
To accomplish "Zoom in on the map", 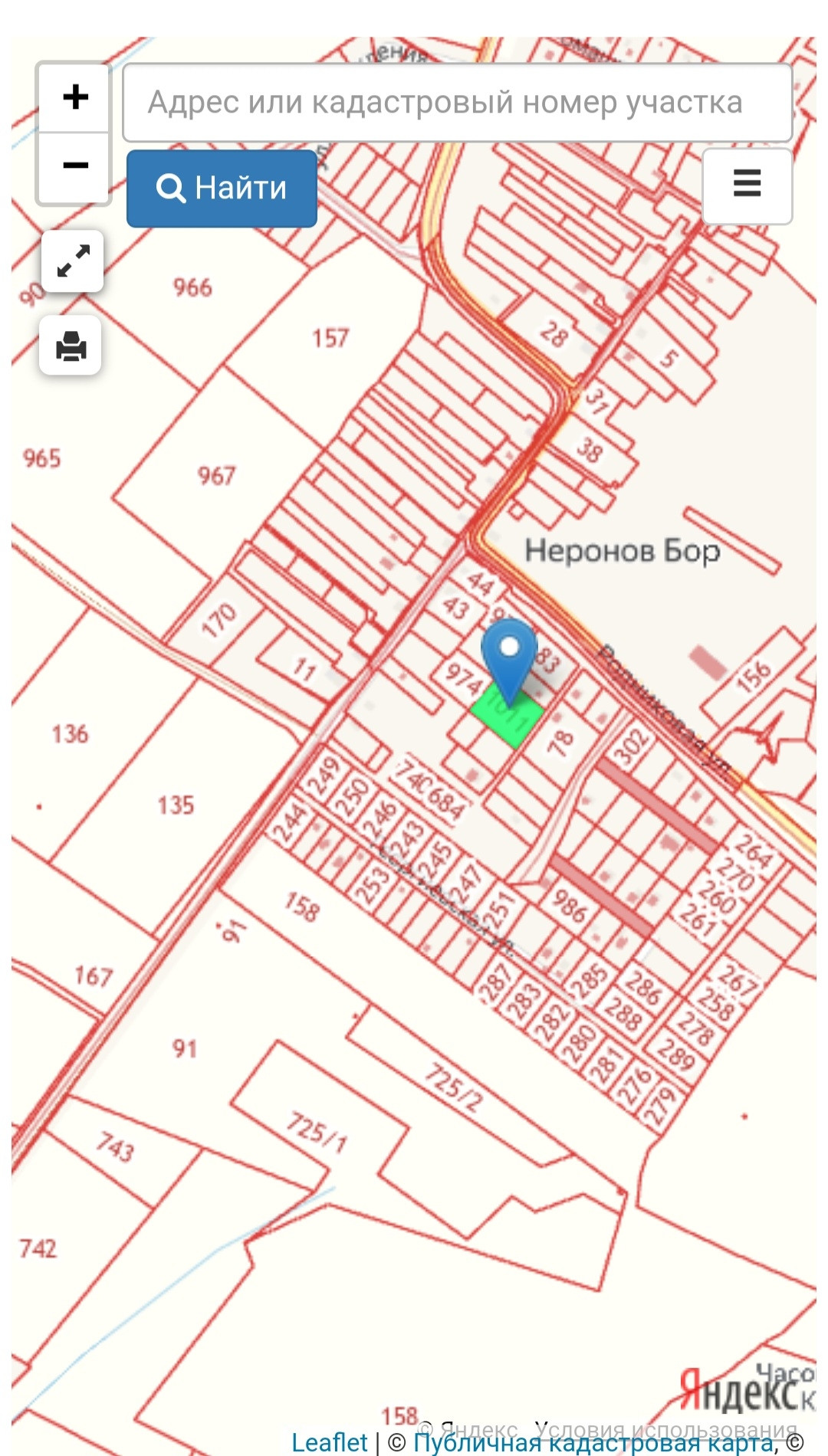I will (74, 97).
